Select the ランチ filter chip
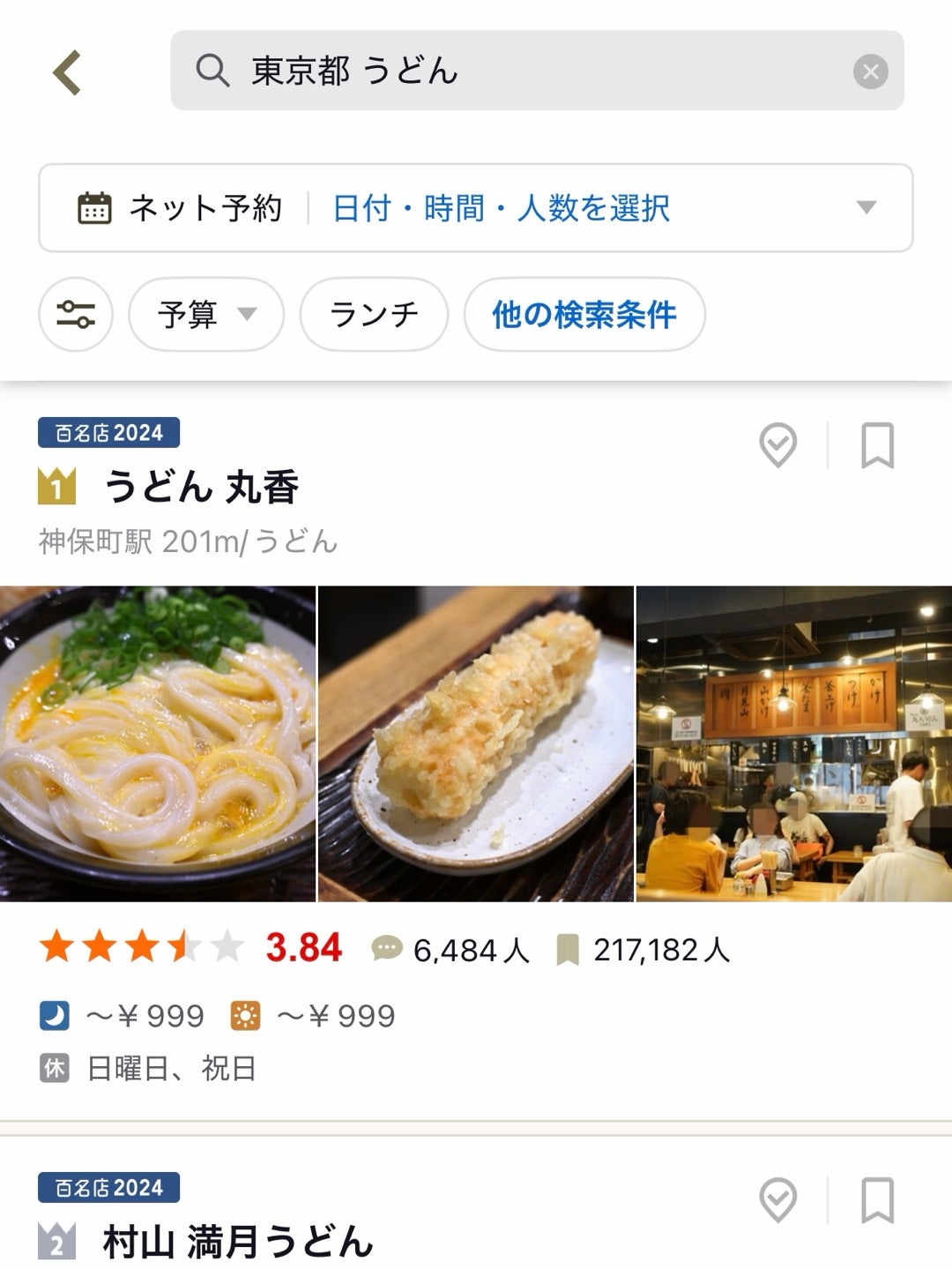Viewport: 952px width, 1270px height. tap(374, 315)
